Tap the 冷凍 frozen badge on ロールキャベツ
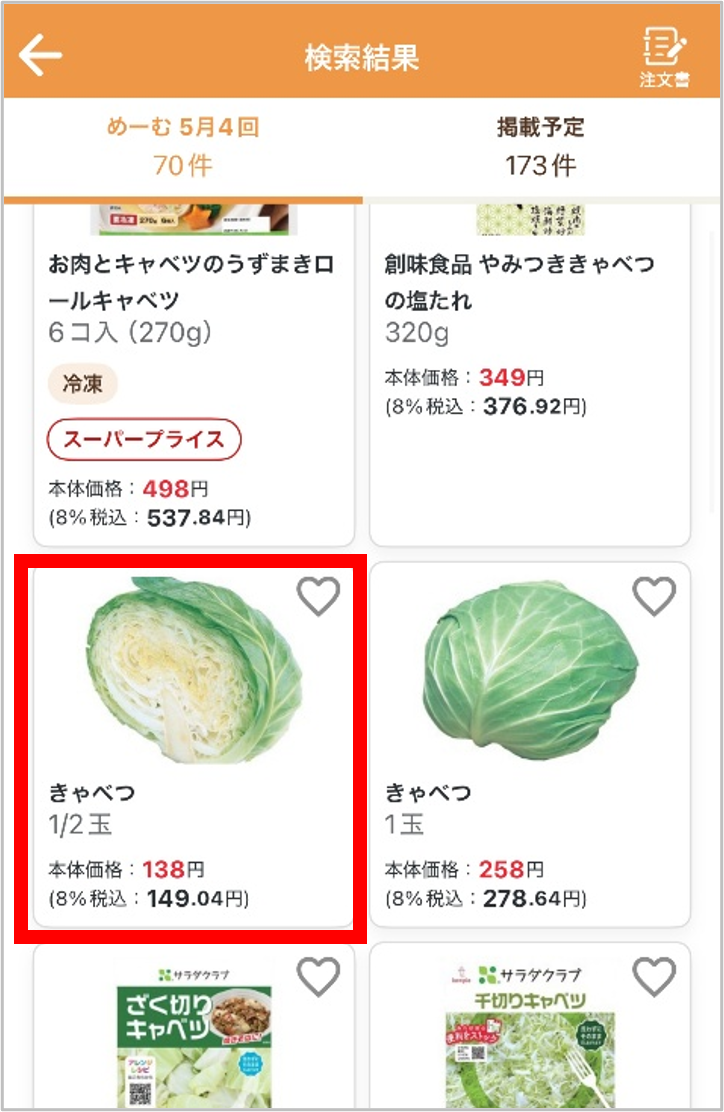724x1112 pixels. (x=81, y=384)
